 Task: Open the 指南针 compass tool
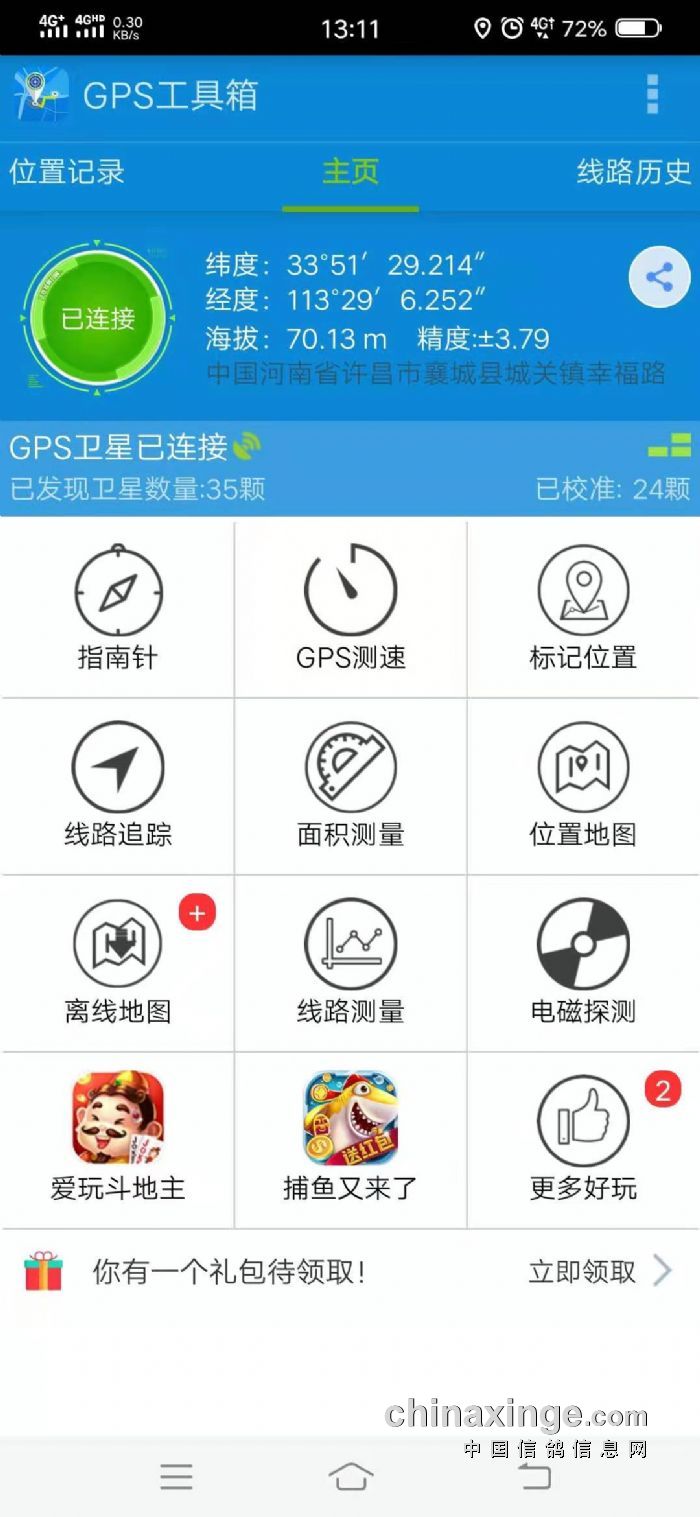118,608
